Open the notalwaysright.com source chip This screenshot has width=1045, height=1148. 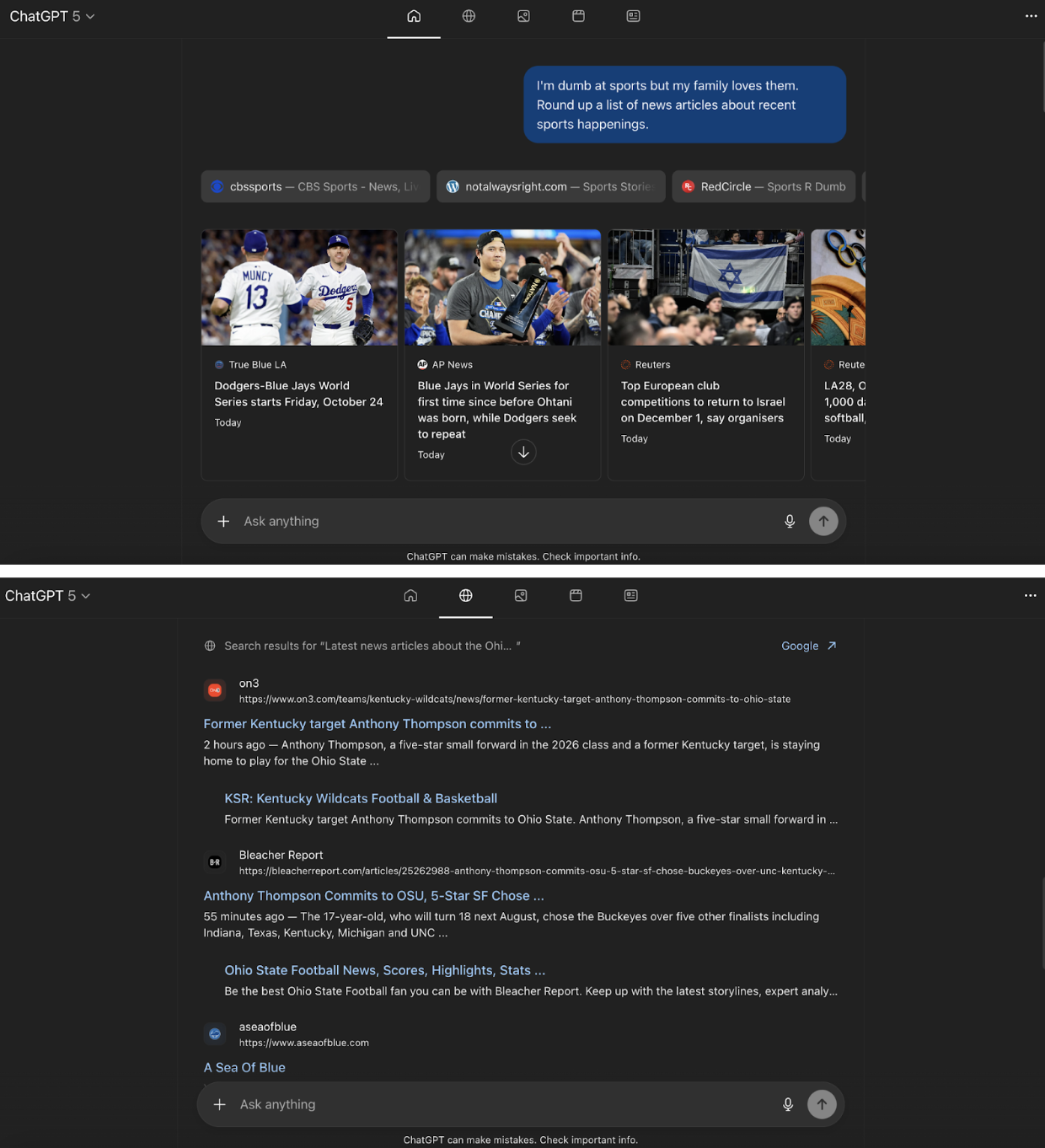tap(551, 186)
